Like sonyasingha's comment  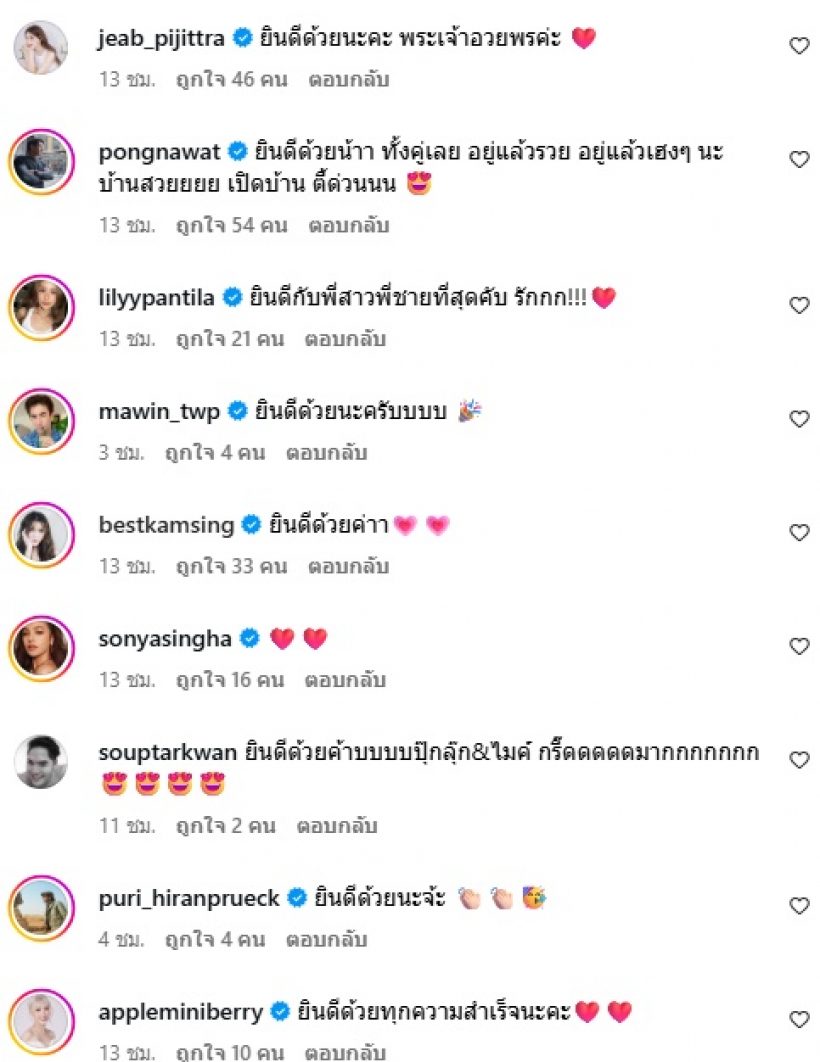(799, 646)
